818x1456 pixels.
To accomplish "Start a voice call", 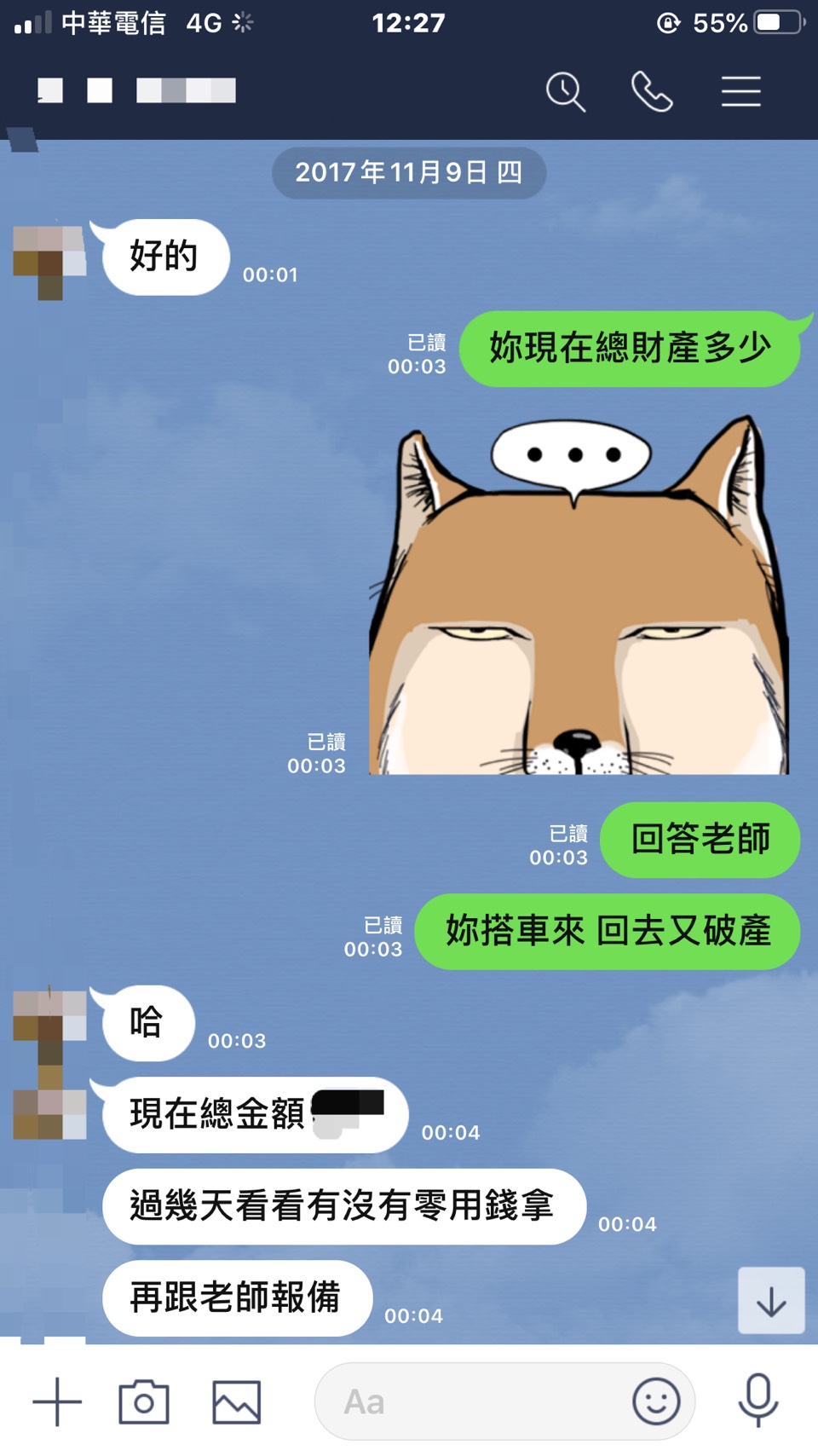I will [652, 91].
